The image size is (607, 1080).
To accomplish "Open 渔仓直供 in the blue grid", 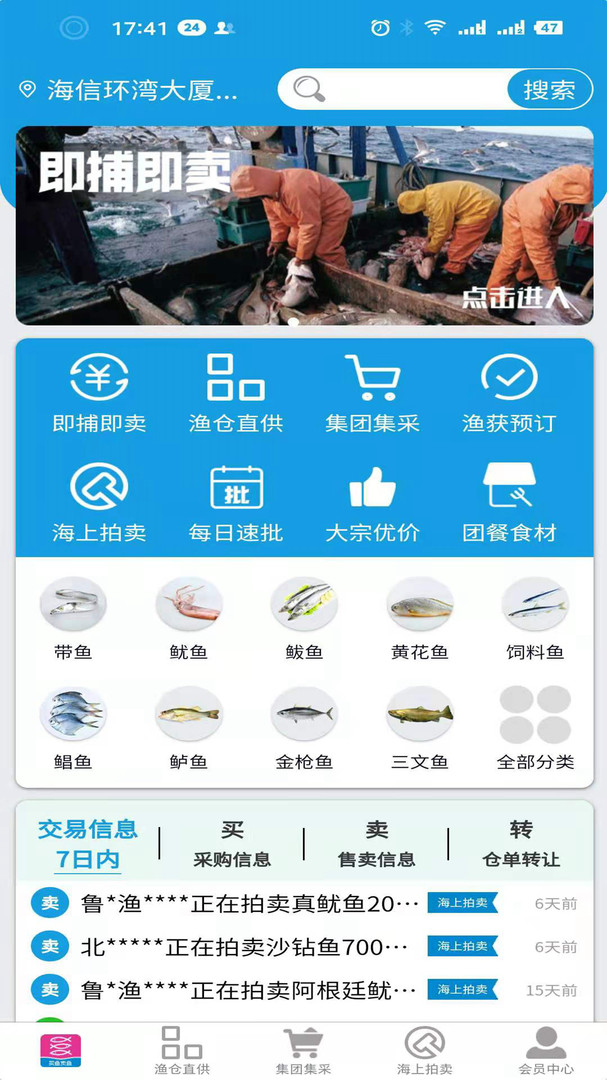I will [236, 393].
